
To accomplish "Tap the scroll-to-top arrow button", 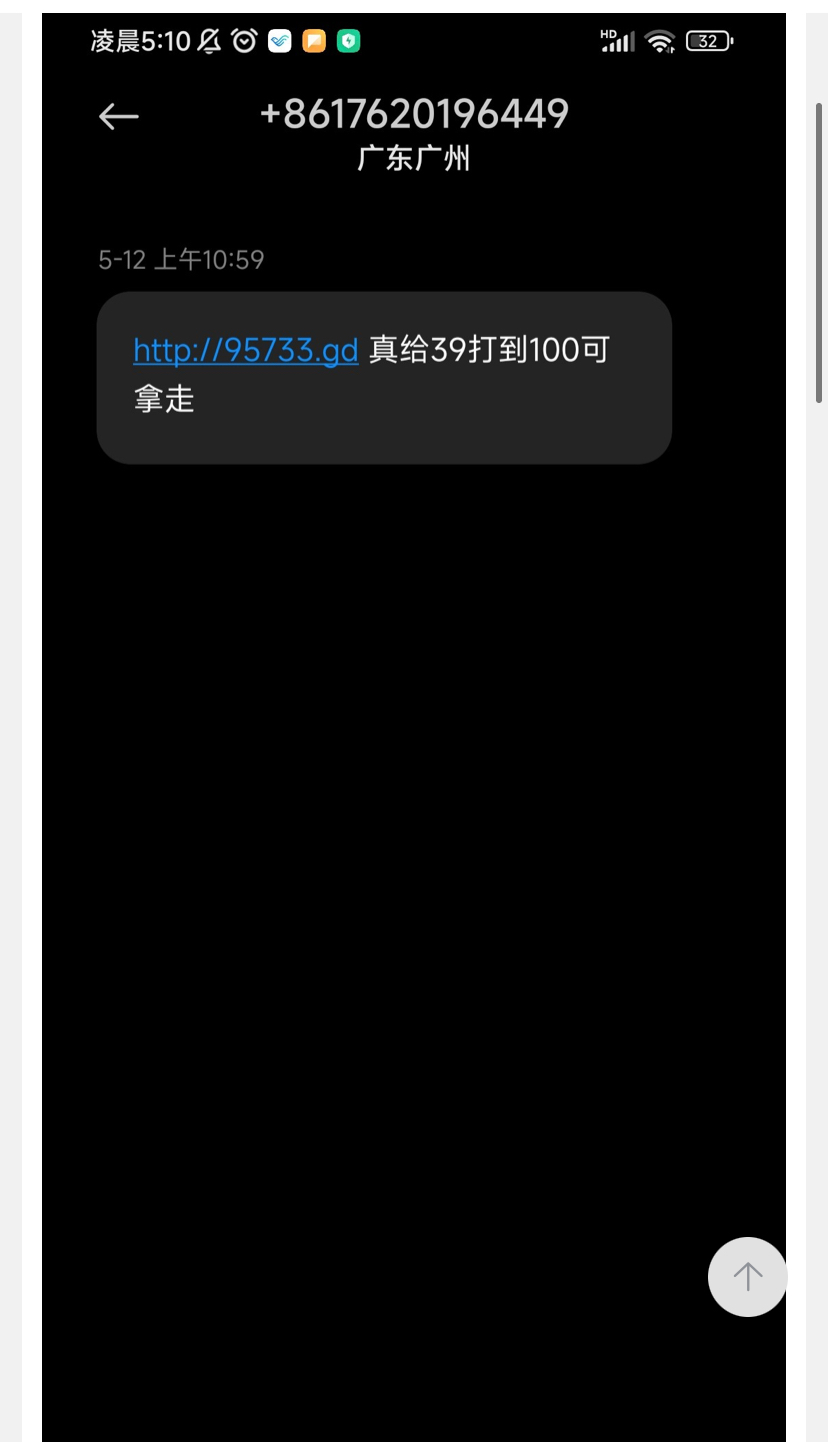I will (747, 1276).
